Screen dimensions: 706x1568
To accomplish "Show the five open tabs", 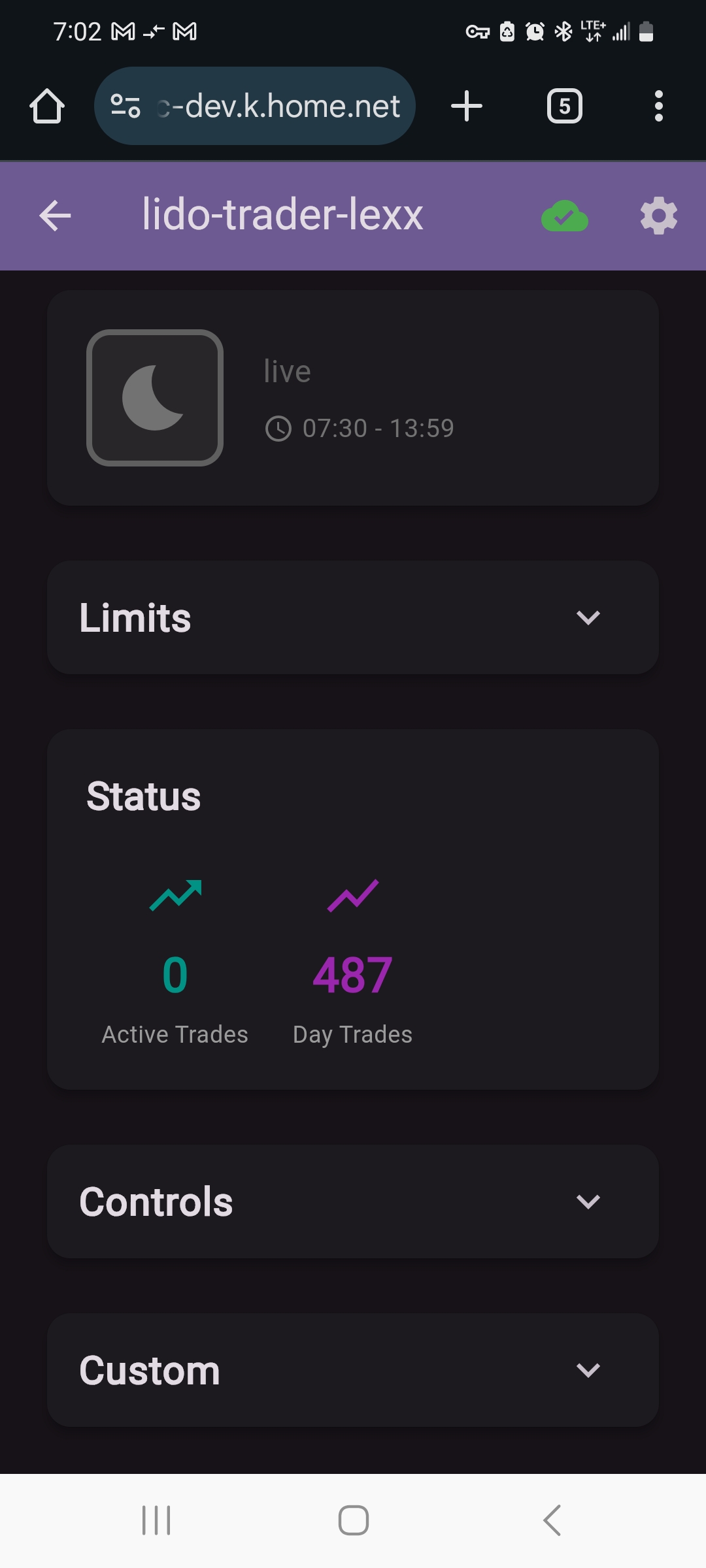I will [564, 106].
